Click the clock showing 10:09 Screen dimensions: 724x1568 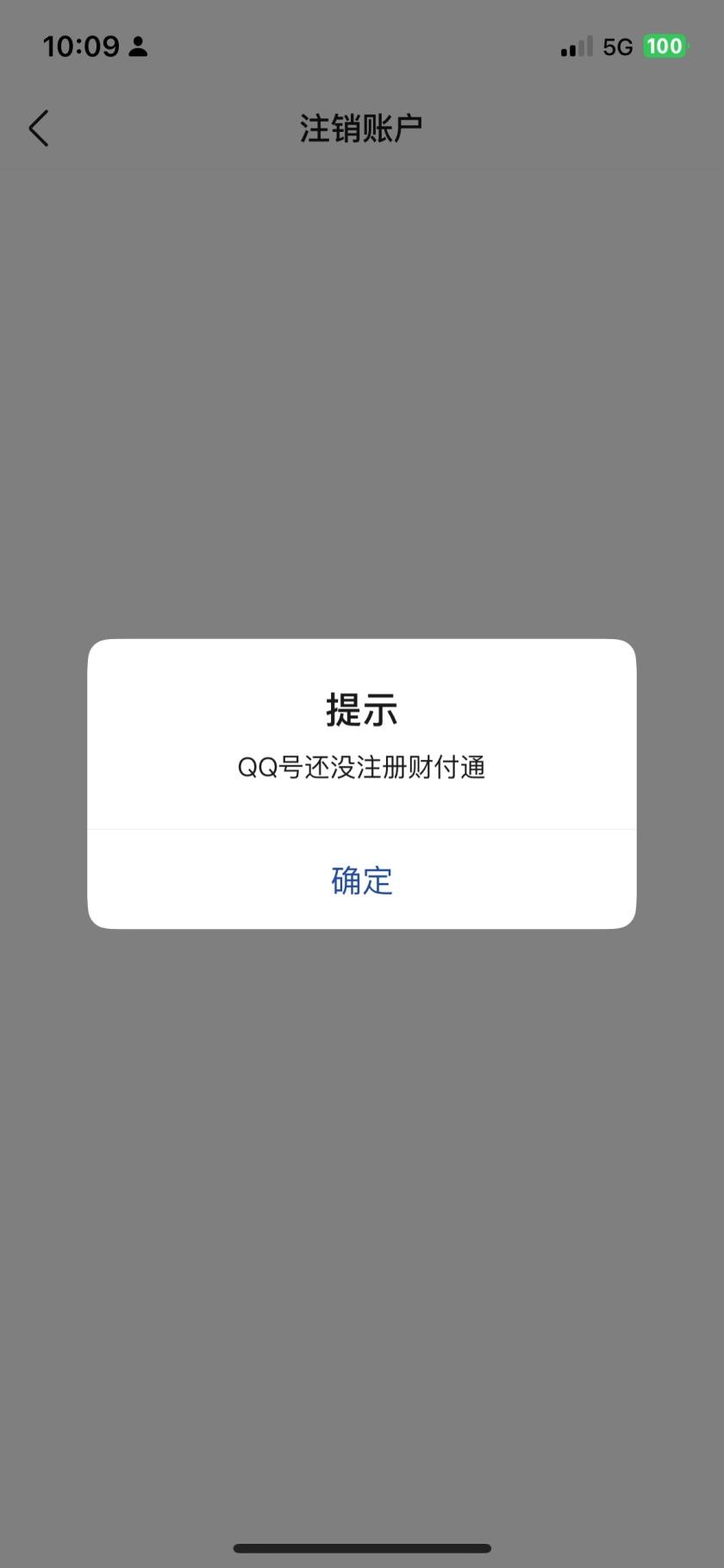(83, 46)
